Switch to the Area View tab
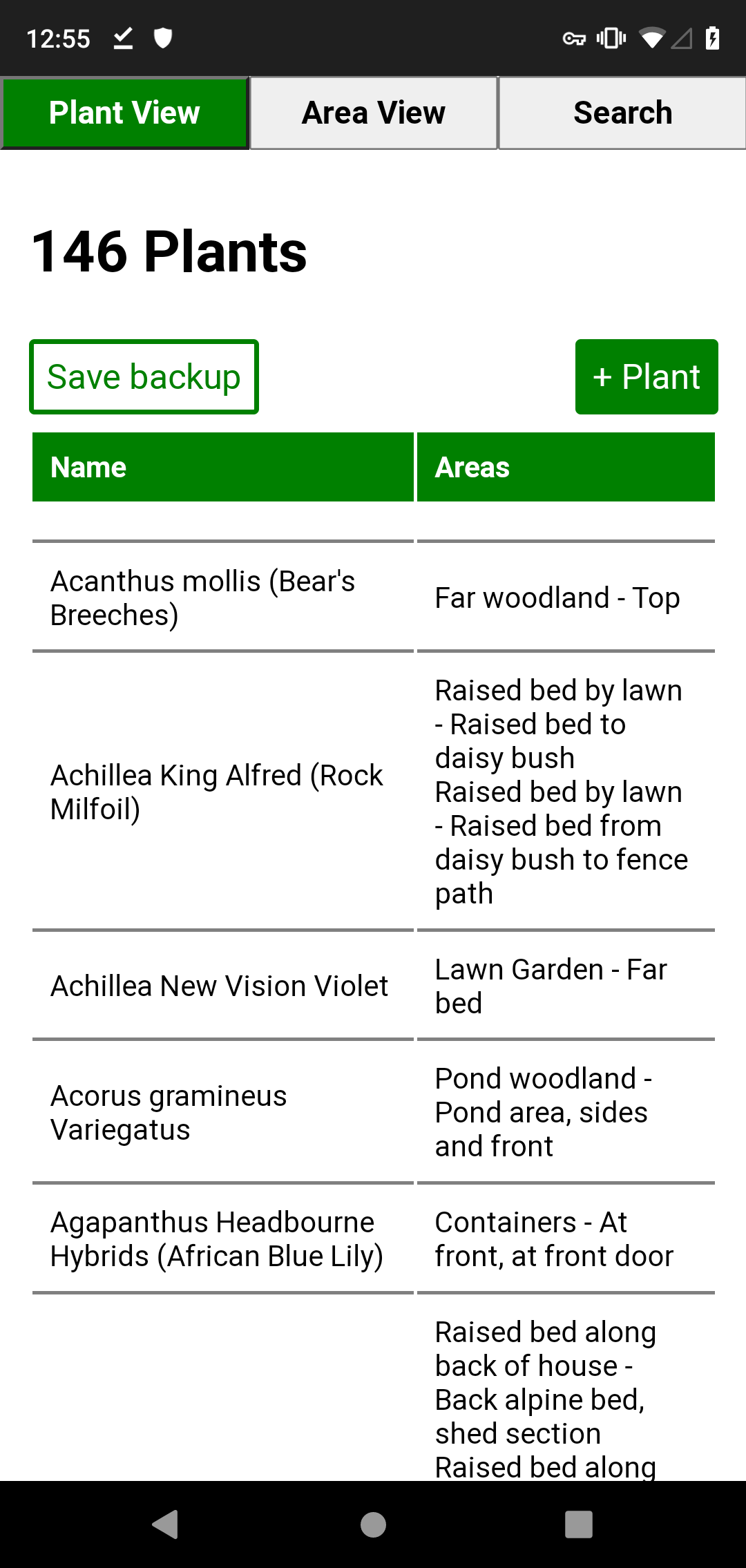 click(374, 113)
